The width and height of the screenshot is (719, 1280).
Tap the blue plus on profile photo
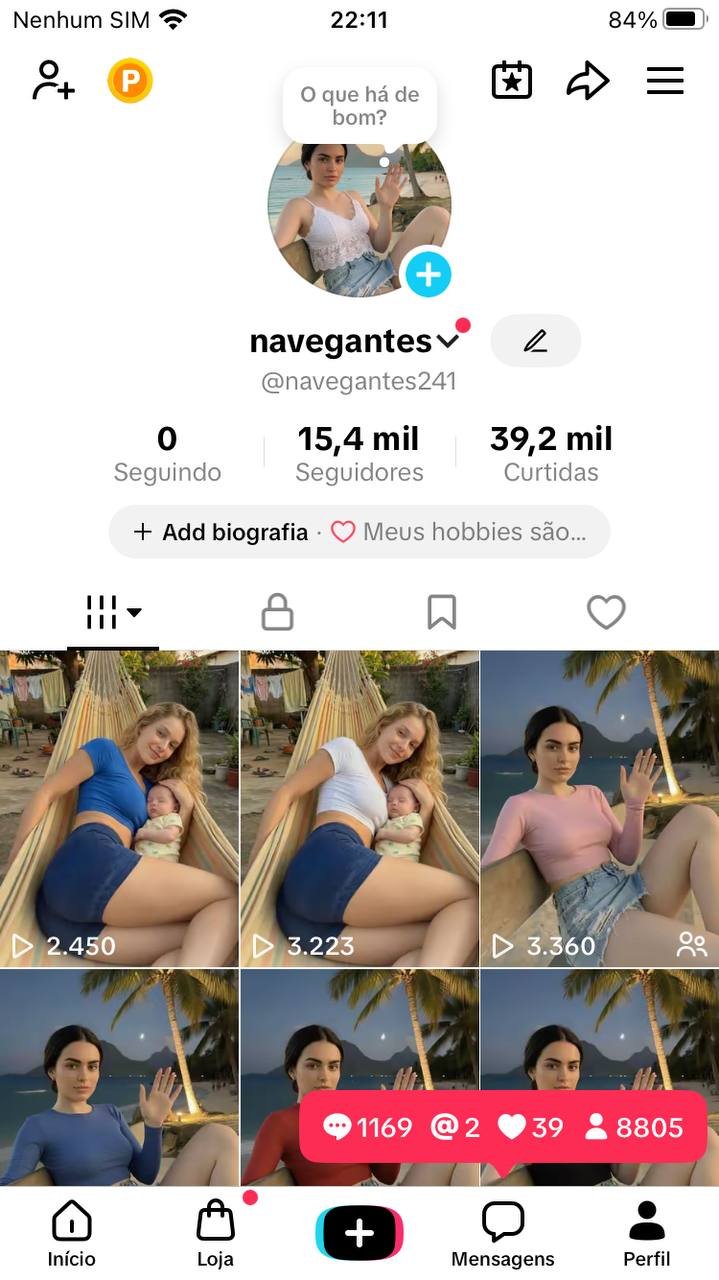pos(428,273)
